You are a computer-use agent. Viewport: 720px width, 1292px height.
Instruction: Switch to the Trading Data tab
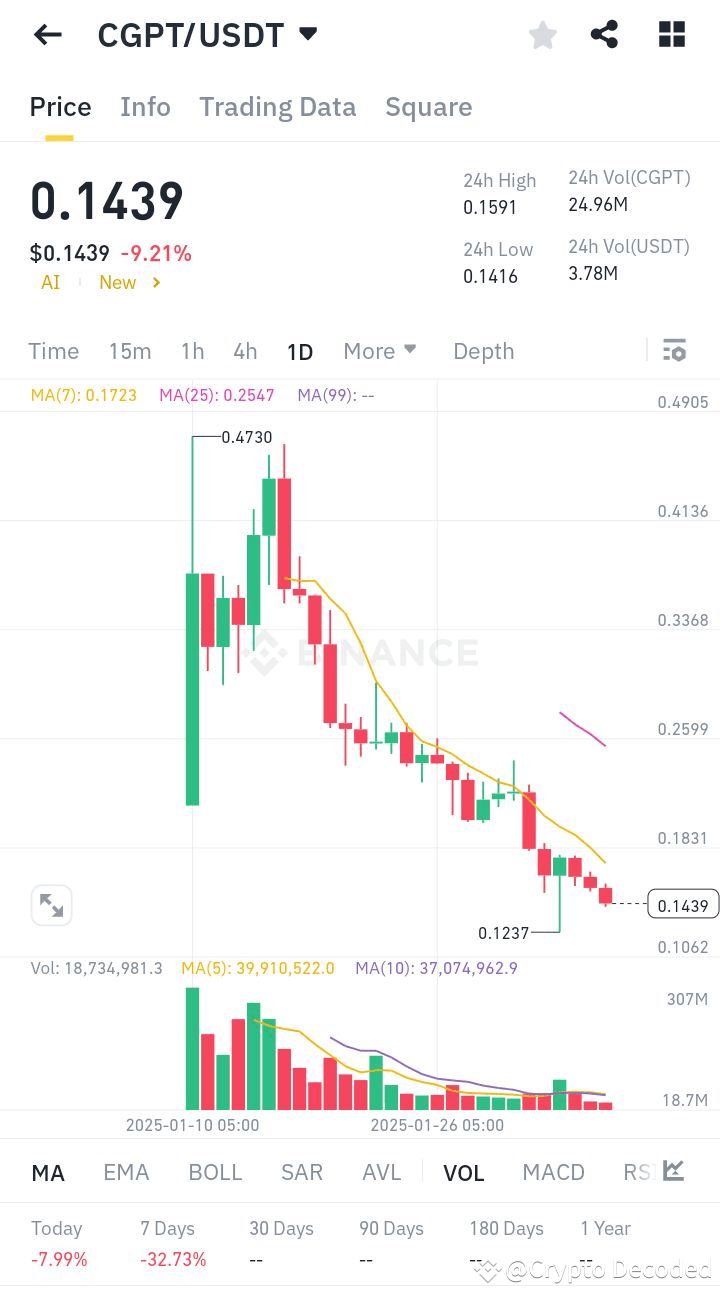277,107
